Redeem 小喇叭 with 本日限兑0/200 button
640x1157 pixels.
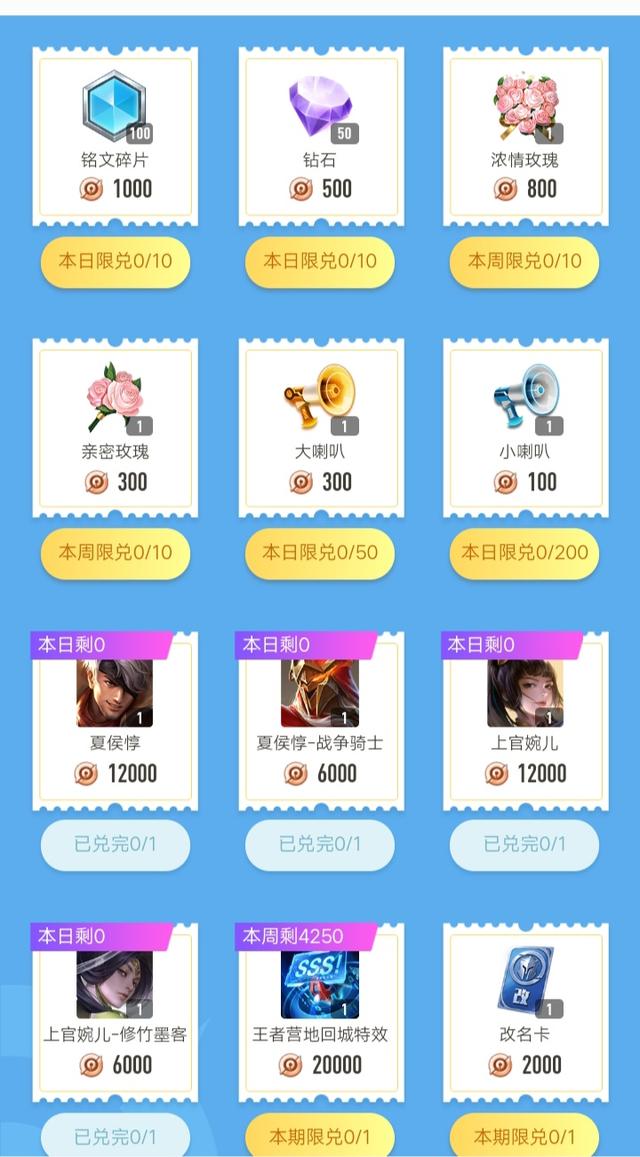tap(524, 553)
